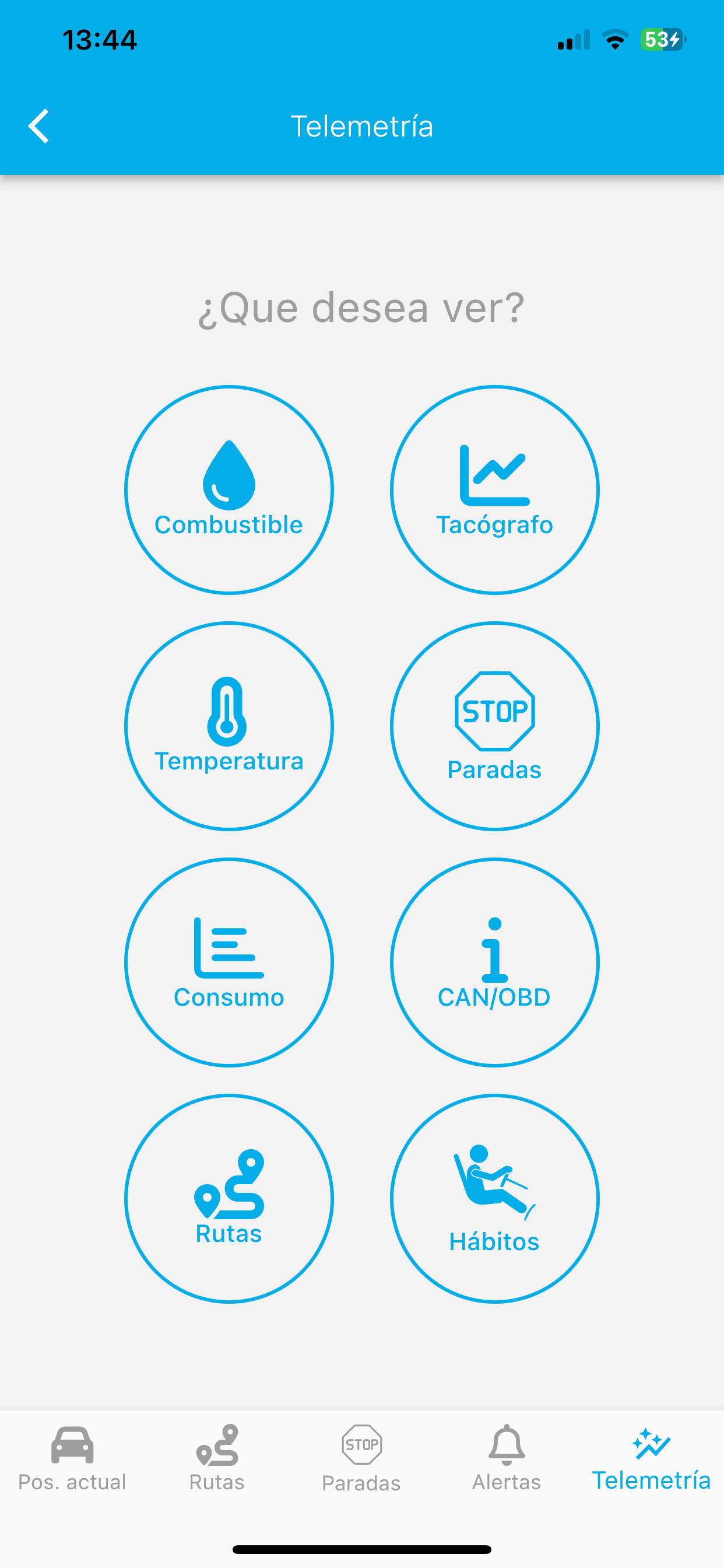View Temperatura data
This screenshot has height=1568, width=724.
(229, 726)
